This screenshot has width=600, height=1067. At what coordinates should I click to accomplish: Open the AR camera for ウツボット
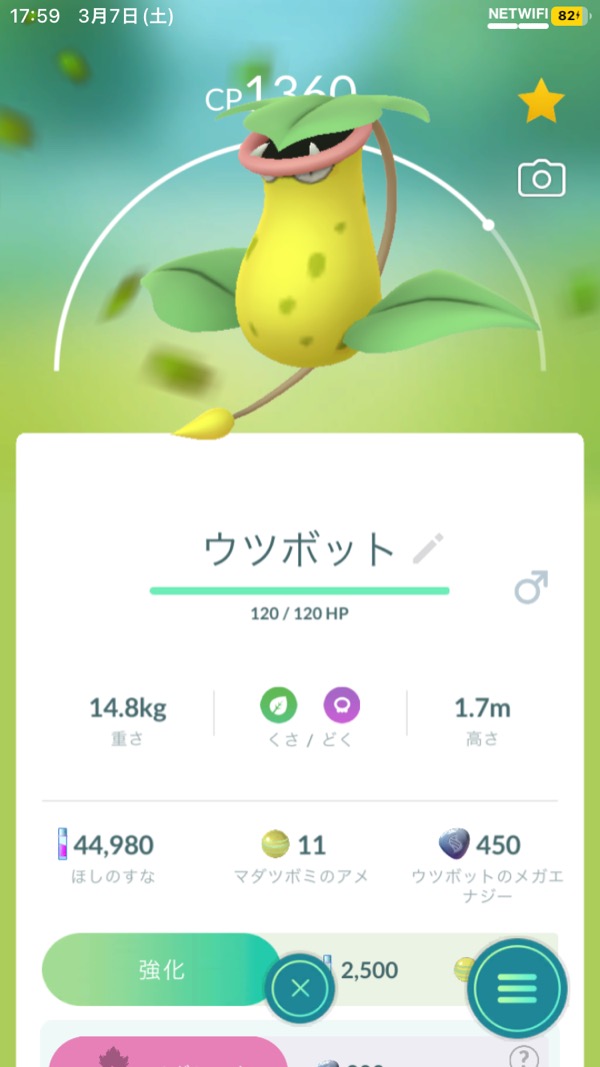click(x=541, y=179)
